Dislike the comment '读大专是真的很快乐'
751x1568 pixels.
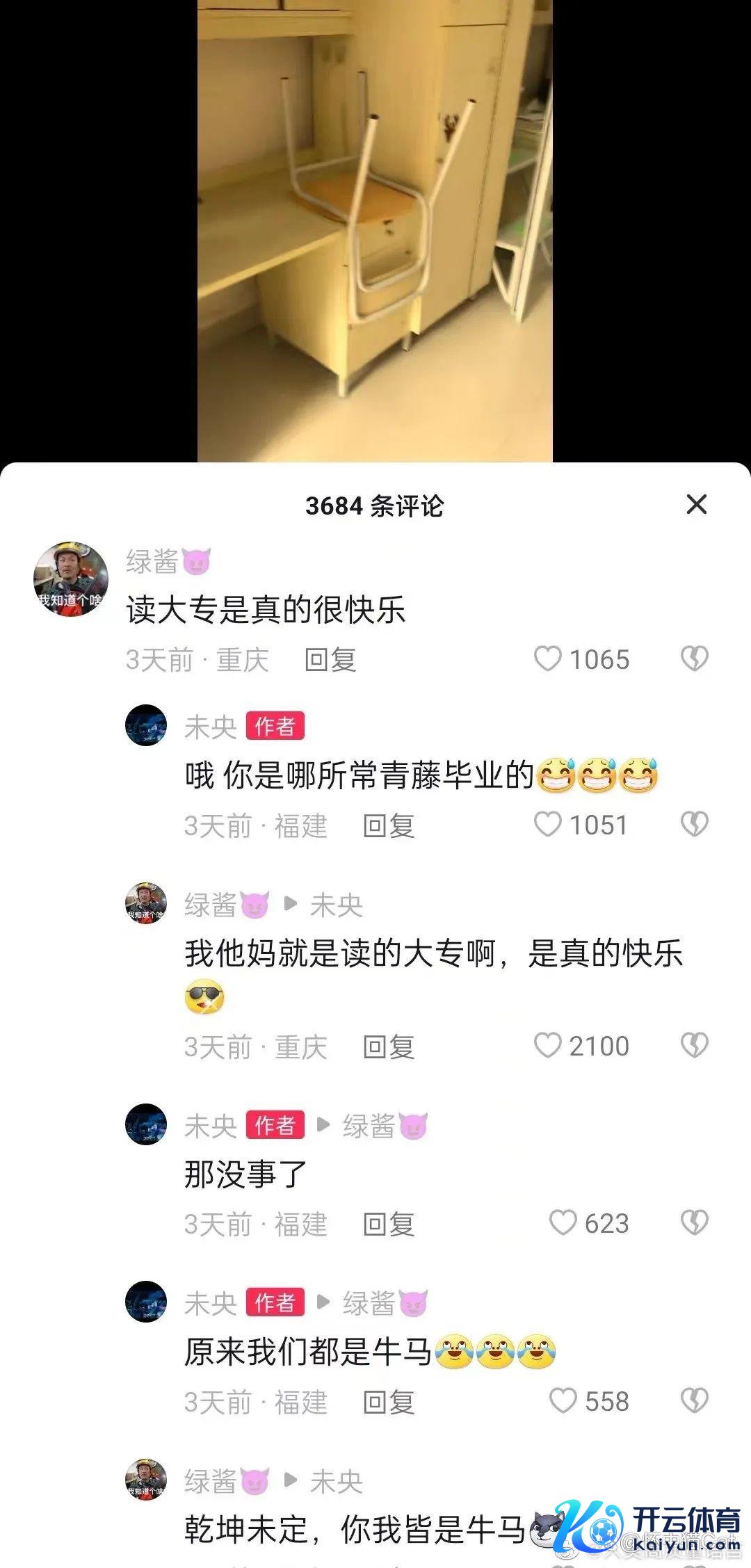point(694,658)
